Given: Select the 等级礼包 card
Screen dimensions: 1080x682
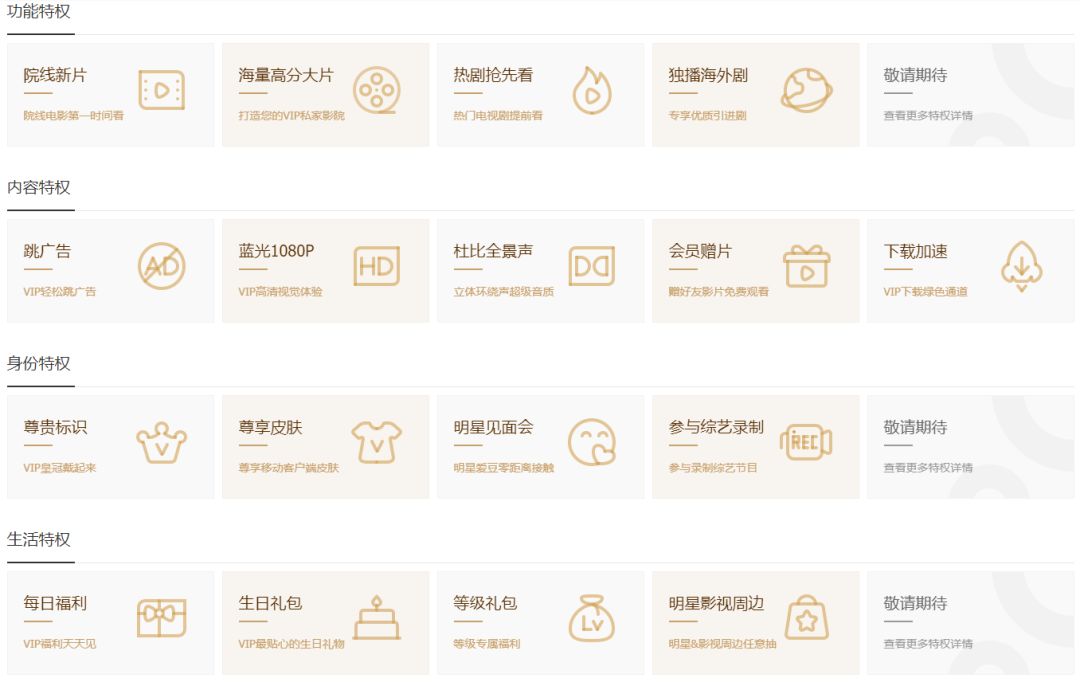Looking at the screenshot, I should [540, 623].
